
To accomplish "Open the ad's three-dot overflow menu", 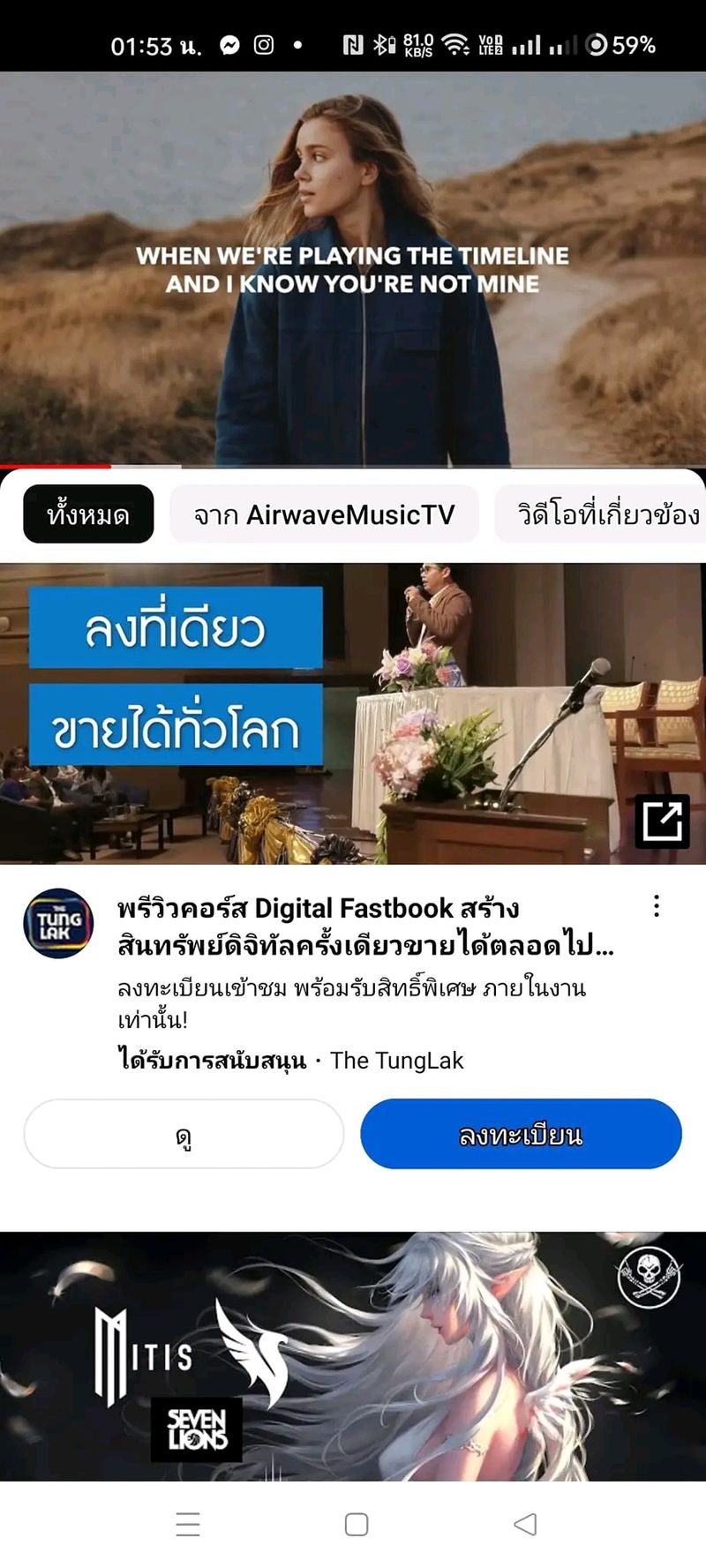I will click(657, 906).
